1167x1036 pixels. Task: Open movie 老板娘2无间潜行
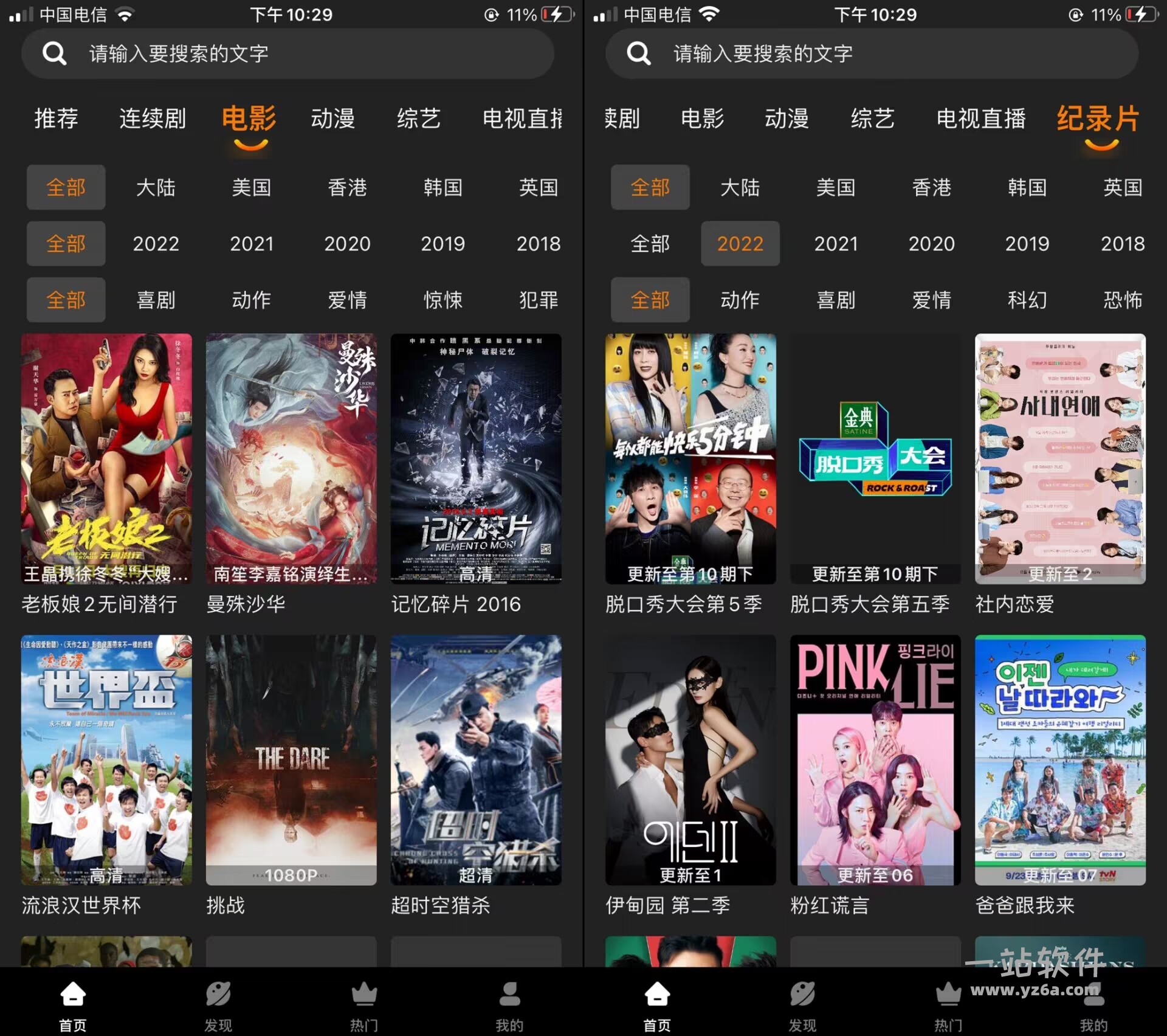pos(106,459)
